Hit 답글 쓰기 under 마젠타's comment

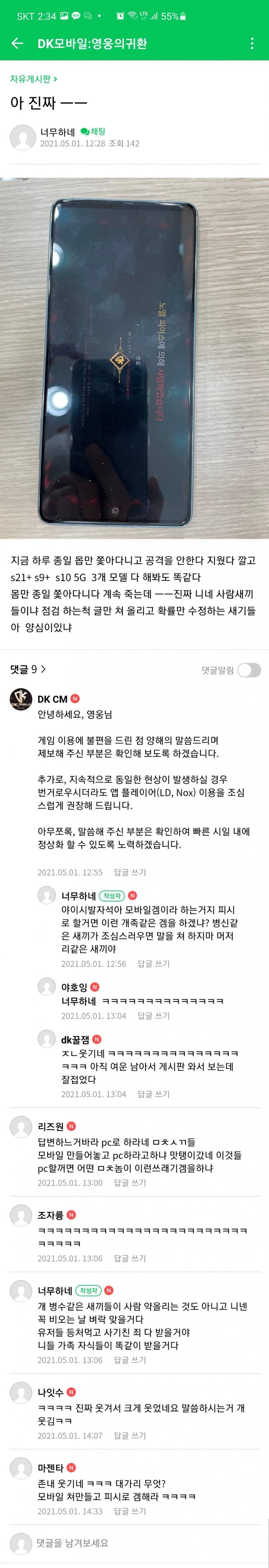pos(130,1511)
